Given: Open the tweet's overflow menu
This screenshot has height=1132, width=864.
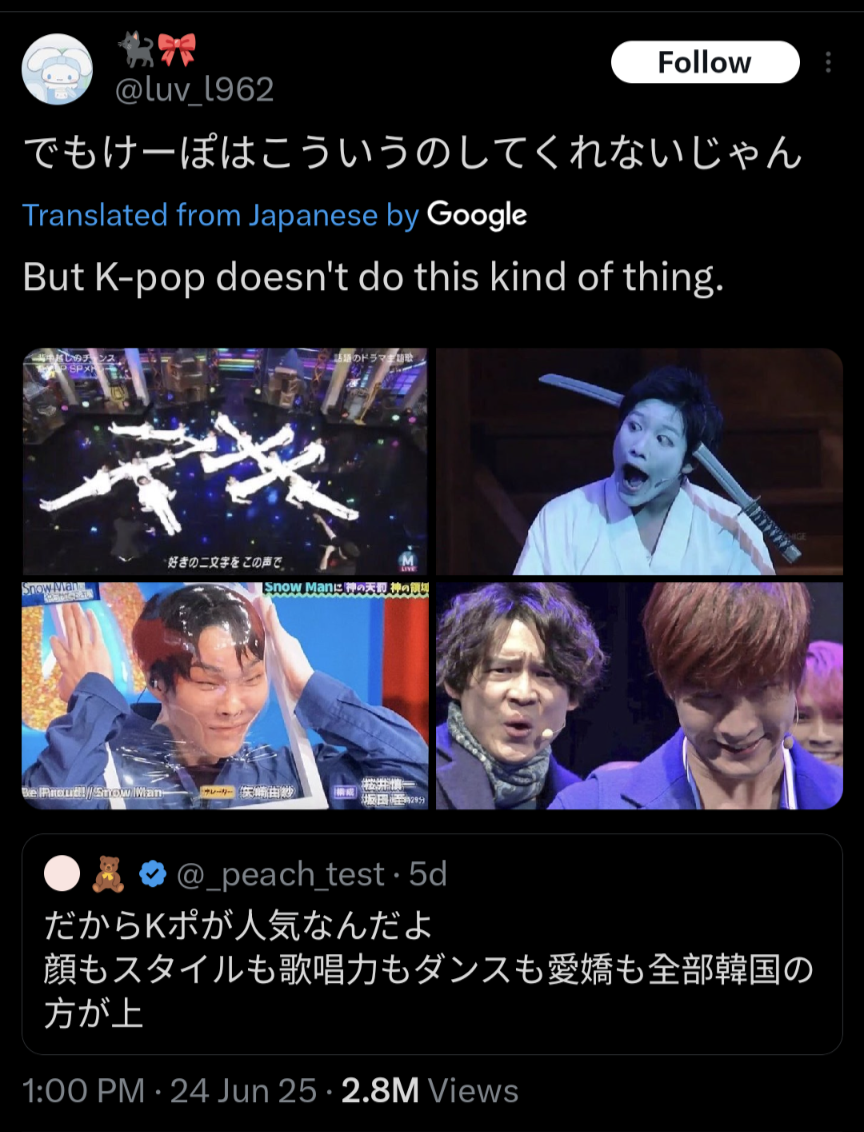Looking at the screenshot, I should pyautogui.click(x=828, y=63).
